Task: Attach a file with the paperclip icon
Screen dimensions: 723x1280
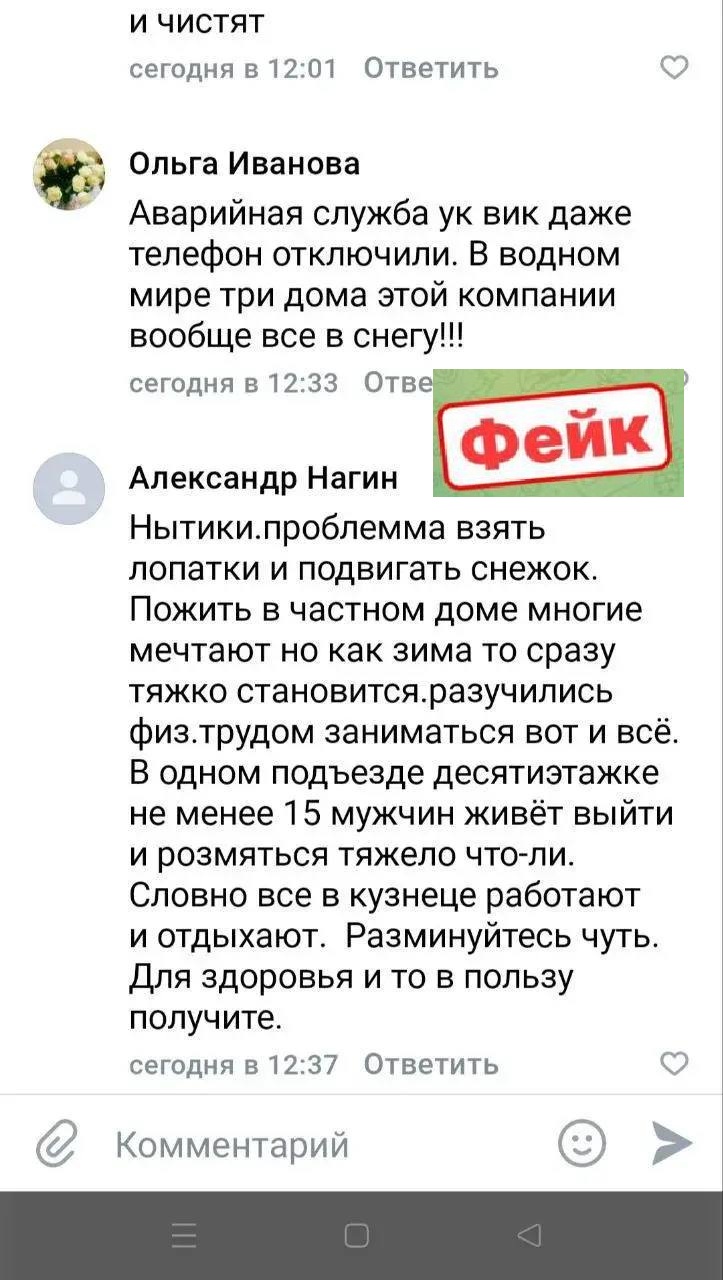Action: (x=57, y=1143)
